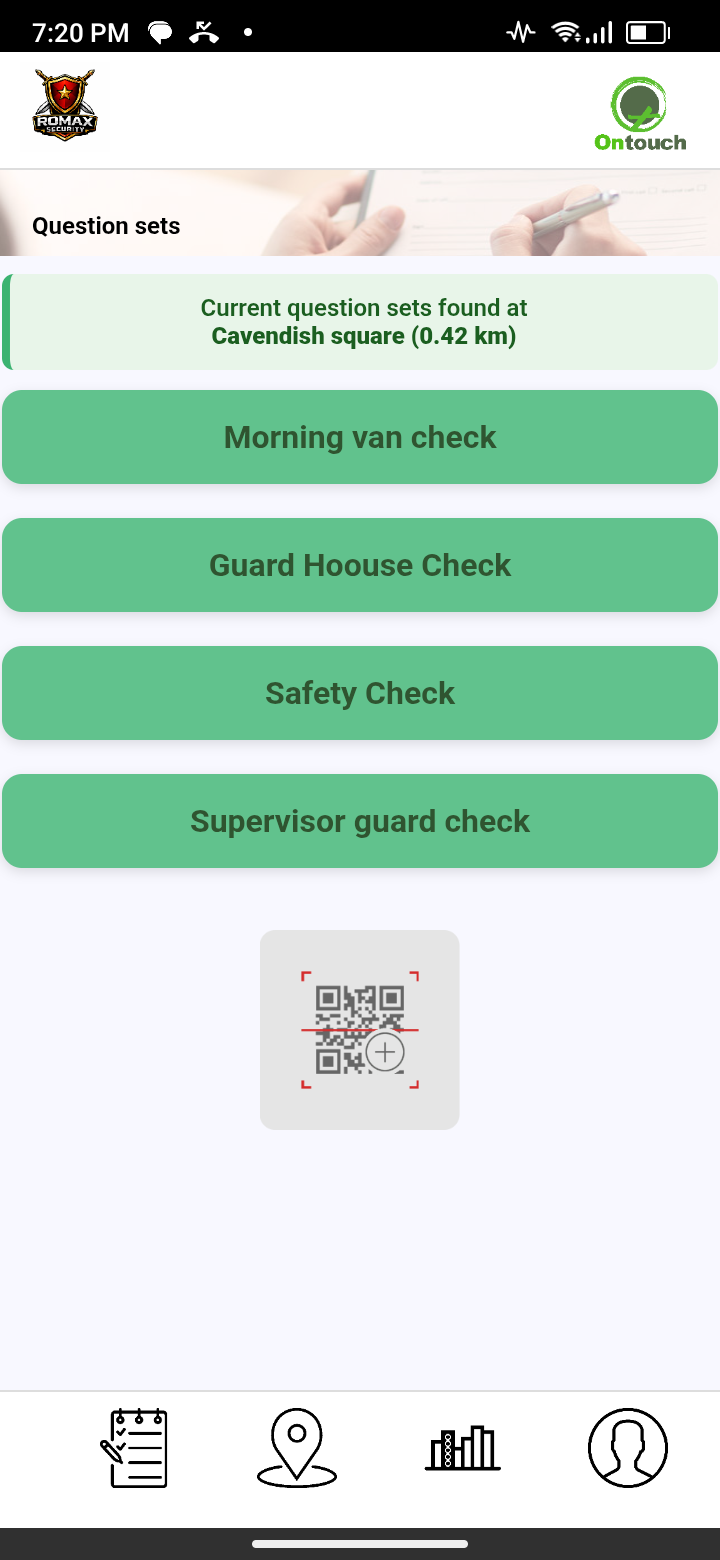Open the Morning van check question set
The height and width of the screenshot is (1560, 720).
tap(360, 437)
